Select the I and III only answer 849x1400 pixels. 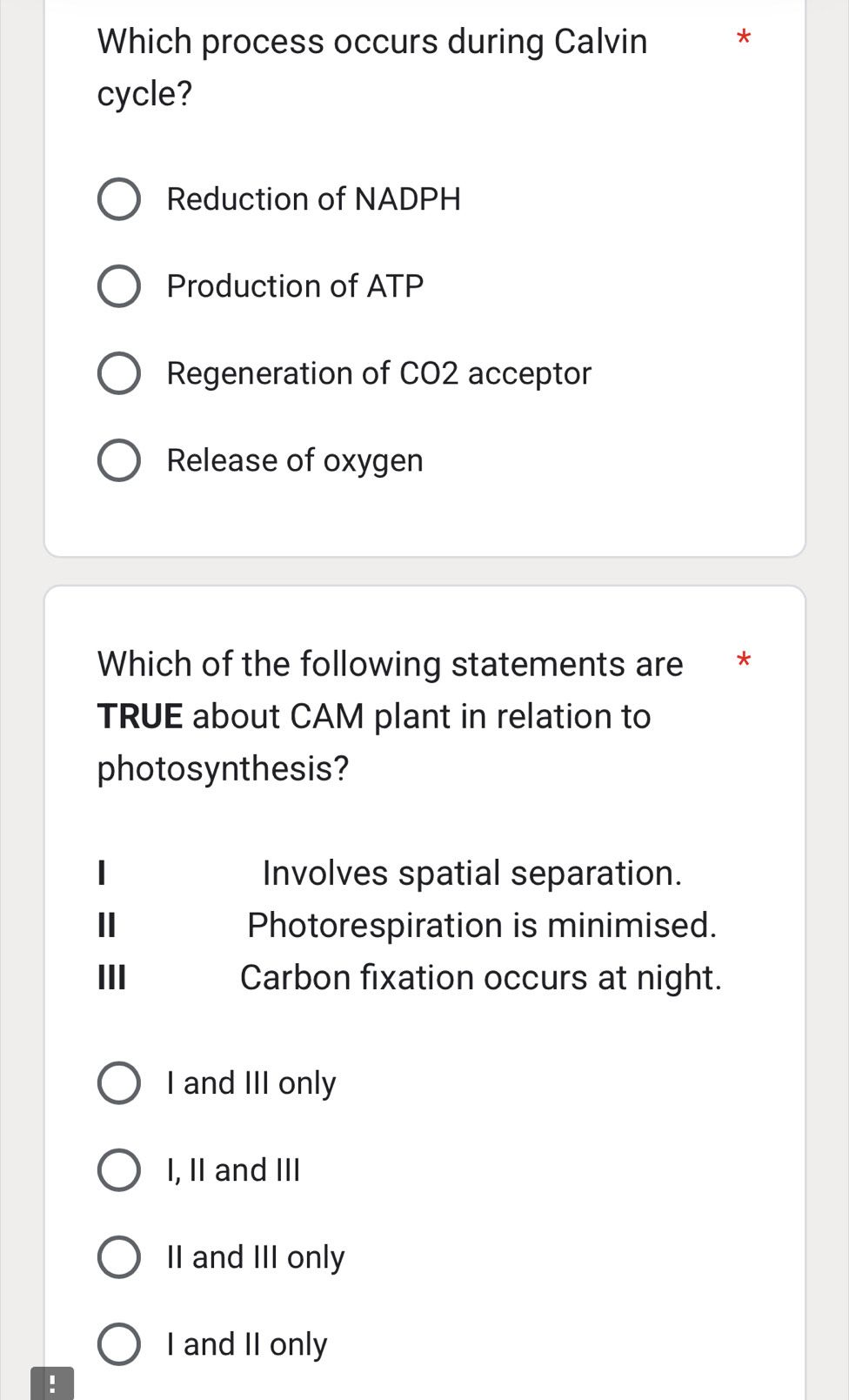tap(119, 1083)
